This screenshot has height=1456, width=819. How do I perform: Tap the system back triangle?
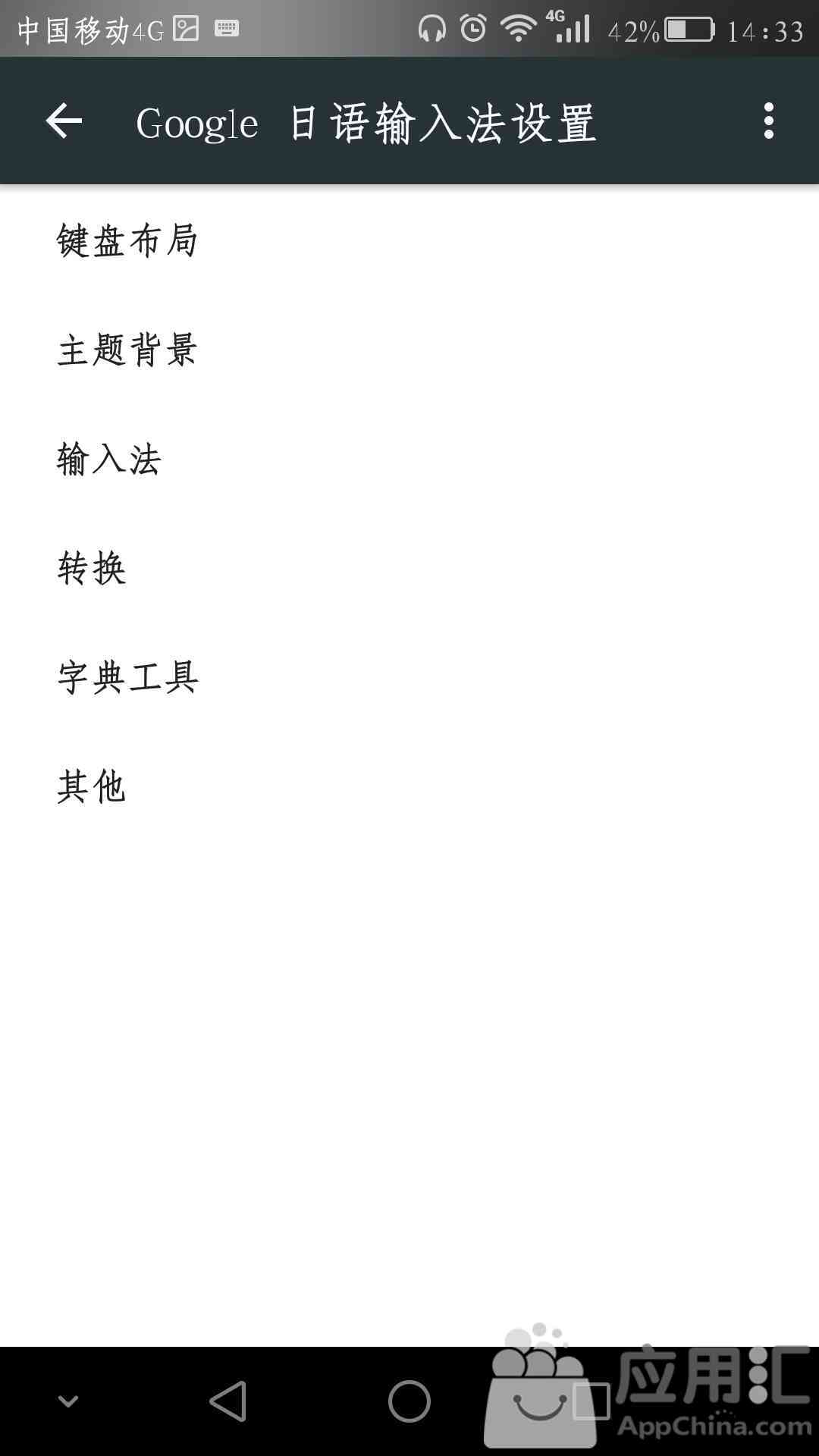coord(228,1401)
